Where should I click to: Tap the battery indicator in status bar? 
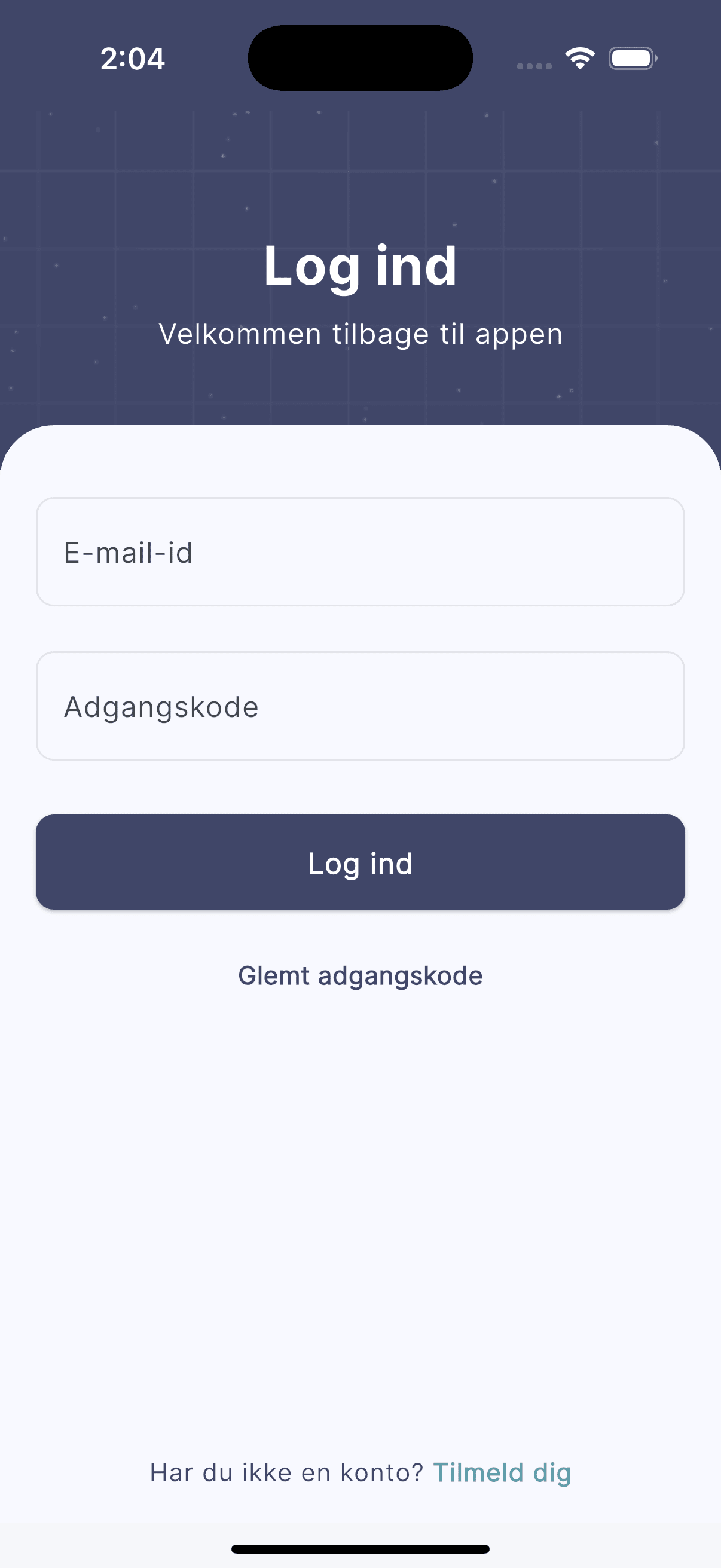631,58
